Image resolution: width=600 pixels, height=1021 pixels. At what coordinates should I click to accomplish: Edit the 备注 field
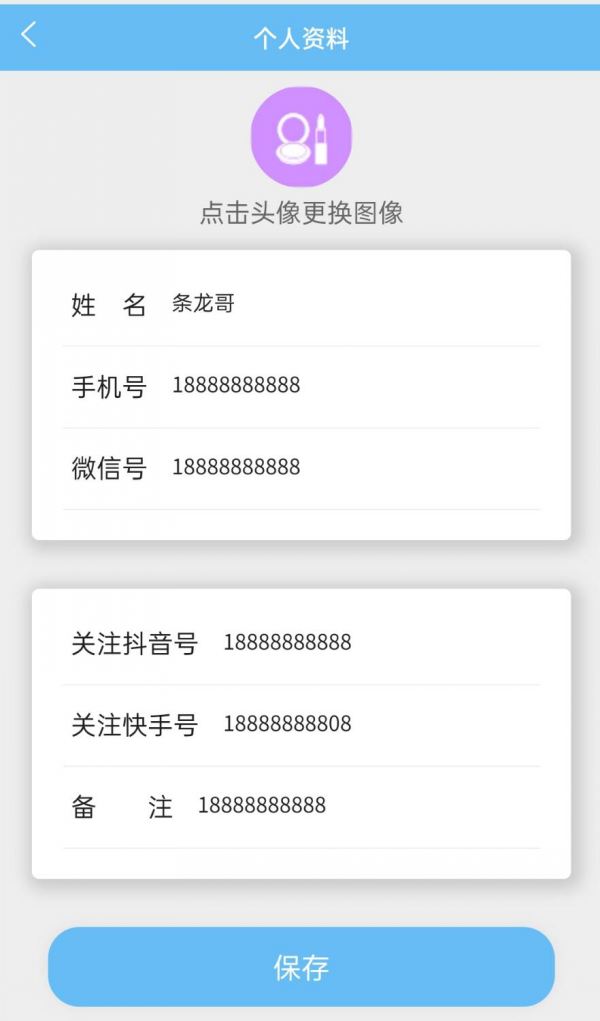[360, 806]
